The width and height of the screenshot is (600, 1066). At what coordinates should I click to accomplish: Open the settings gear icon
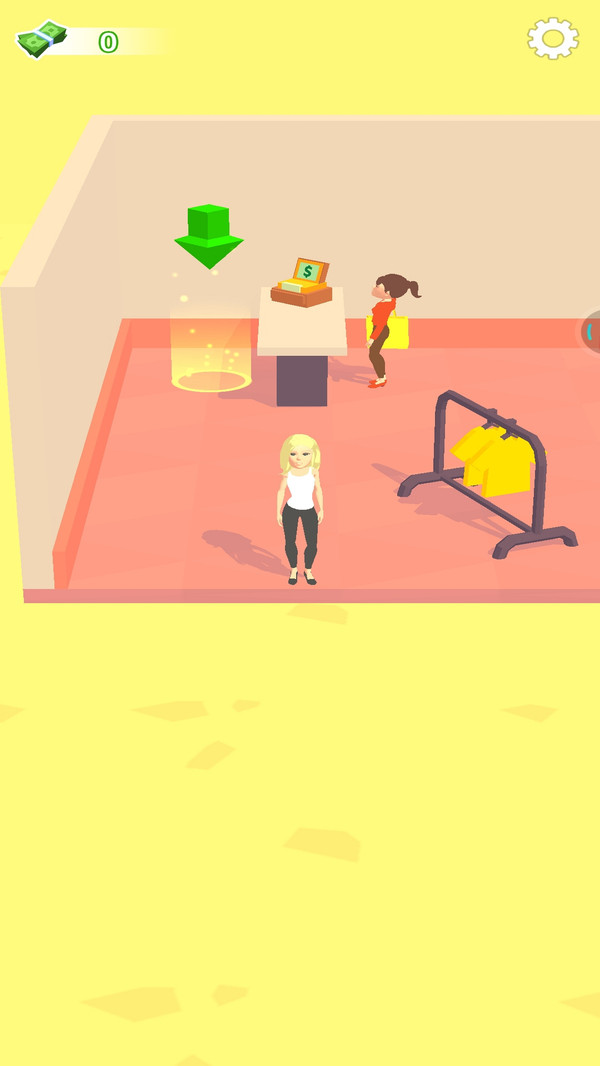coord(553,39)
